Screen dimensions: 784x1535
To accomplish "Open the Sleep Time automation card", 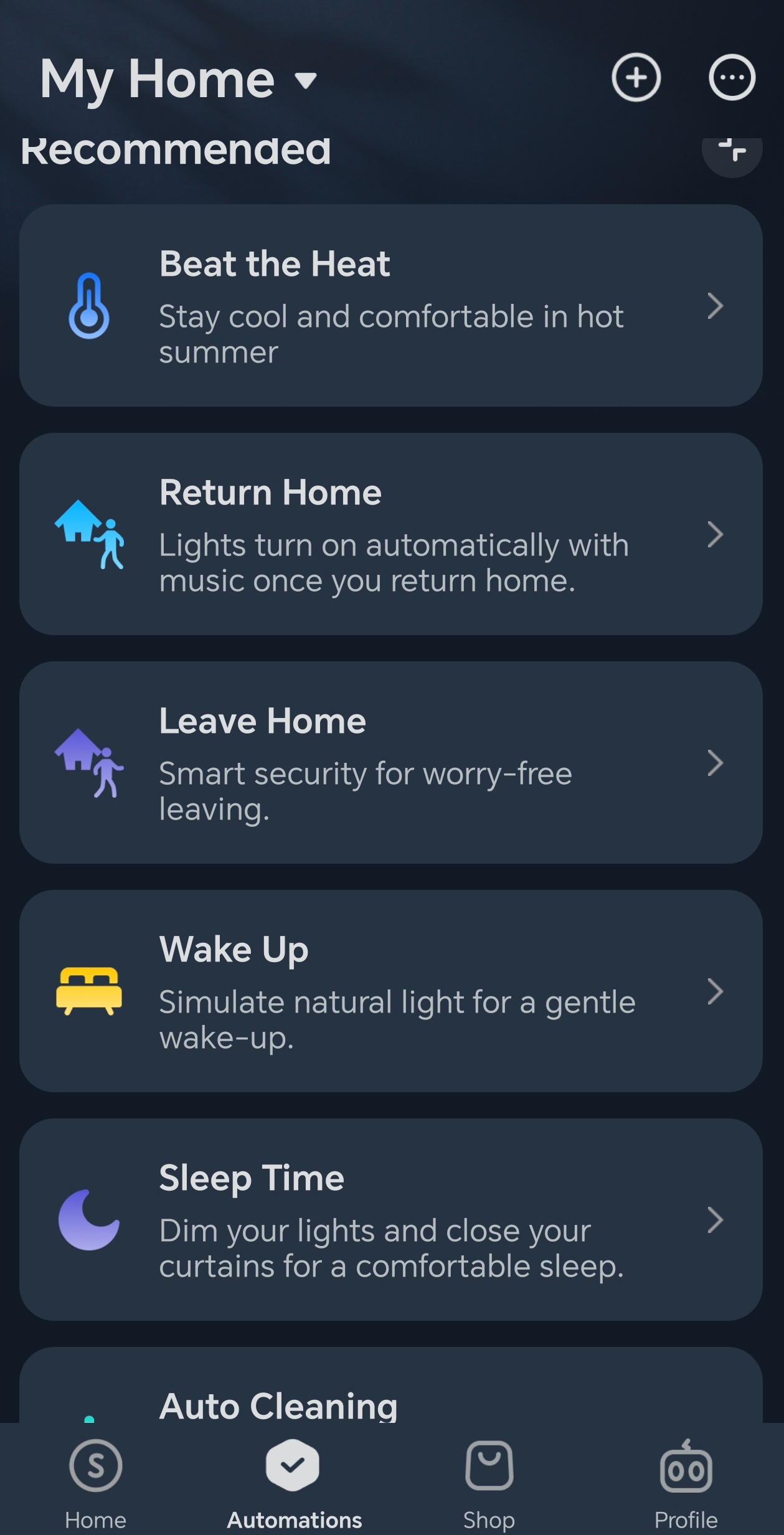I will tap(391, 1220).
